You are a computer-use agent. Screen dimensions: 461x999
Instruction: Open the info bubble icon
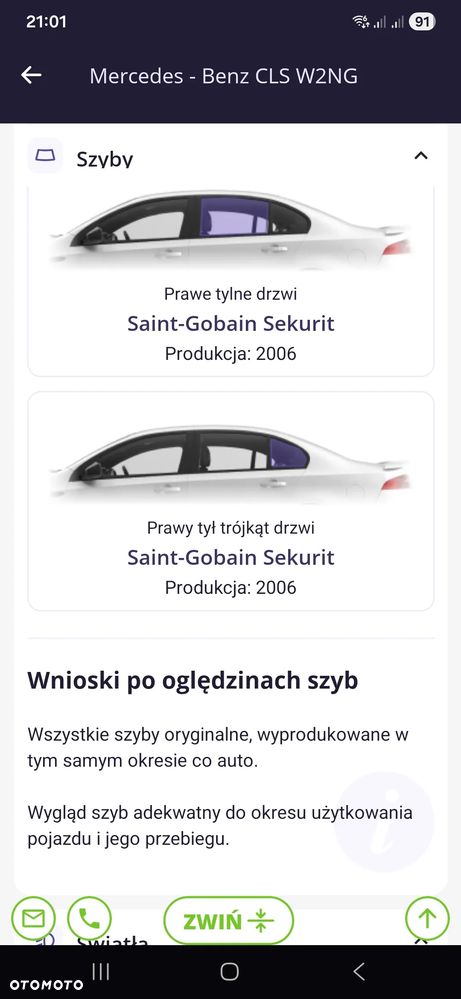pos(384,821)
